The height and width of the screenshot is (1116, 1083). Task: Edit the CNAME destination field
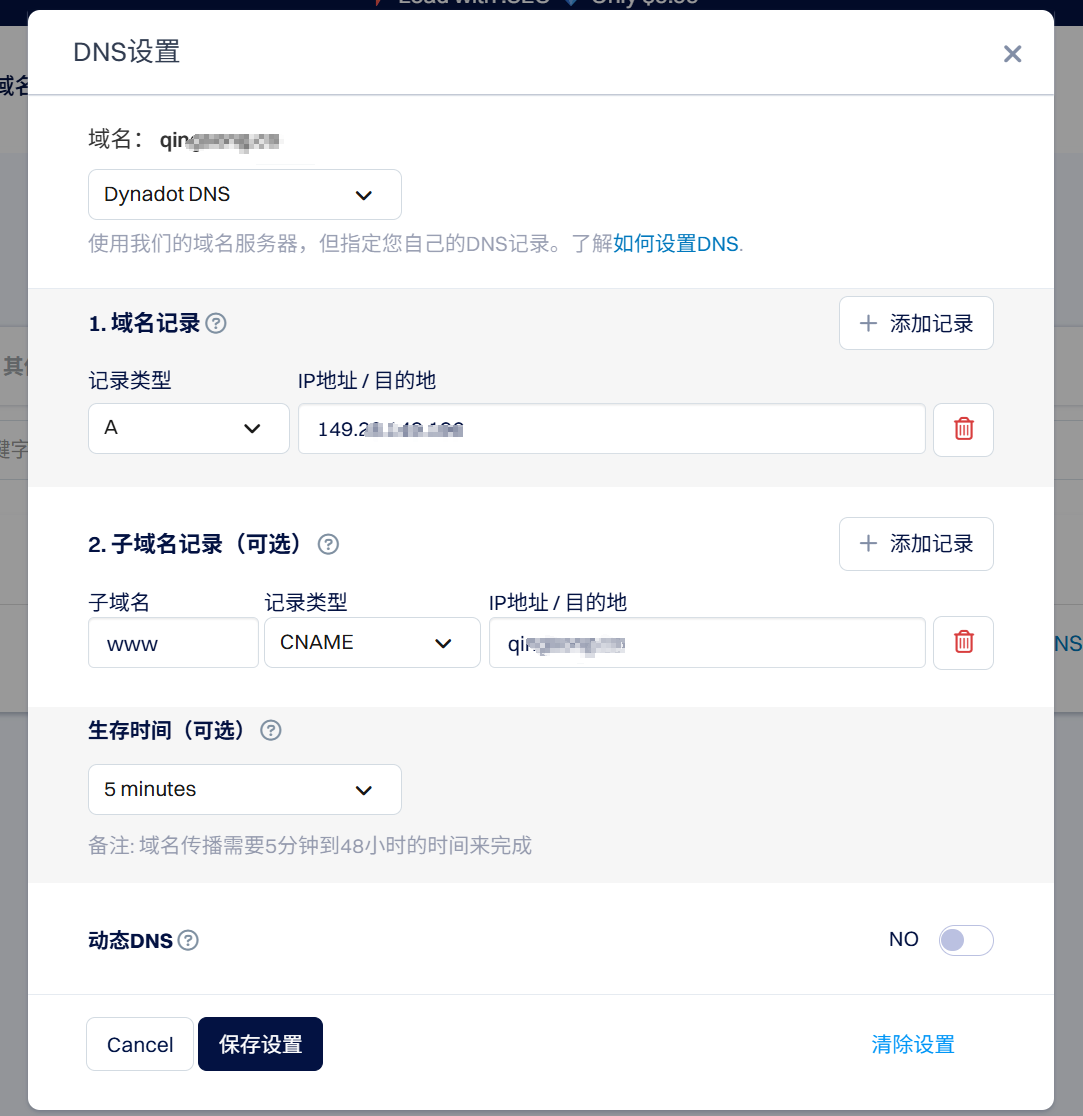[x=706, y=644]
